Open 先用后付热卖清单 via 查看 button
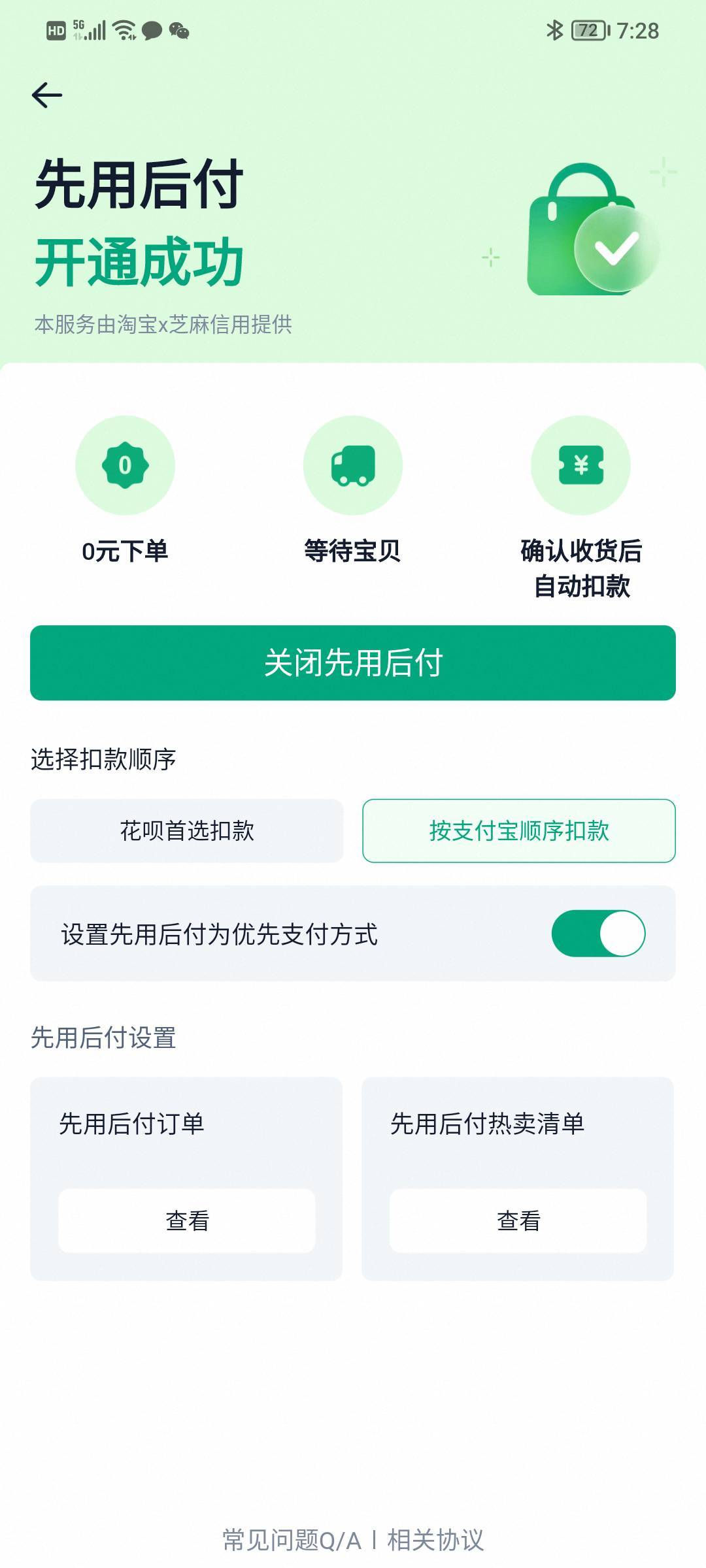The height and width of the screenshot is (1568, 706). click(x=518, y=1220)
